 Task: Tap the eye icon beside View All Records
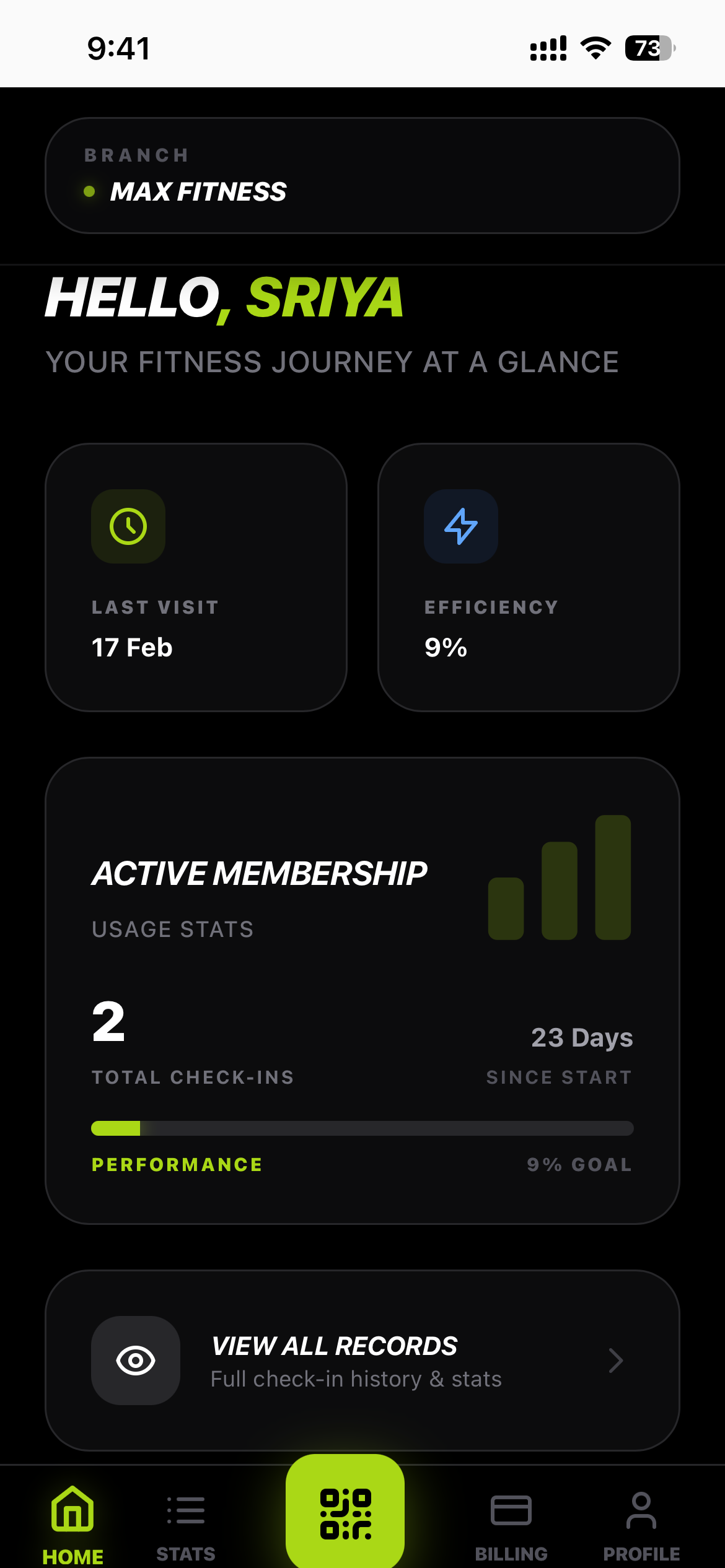click(135, 1360)
